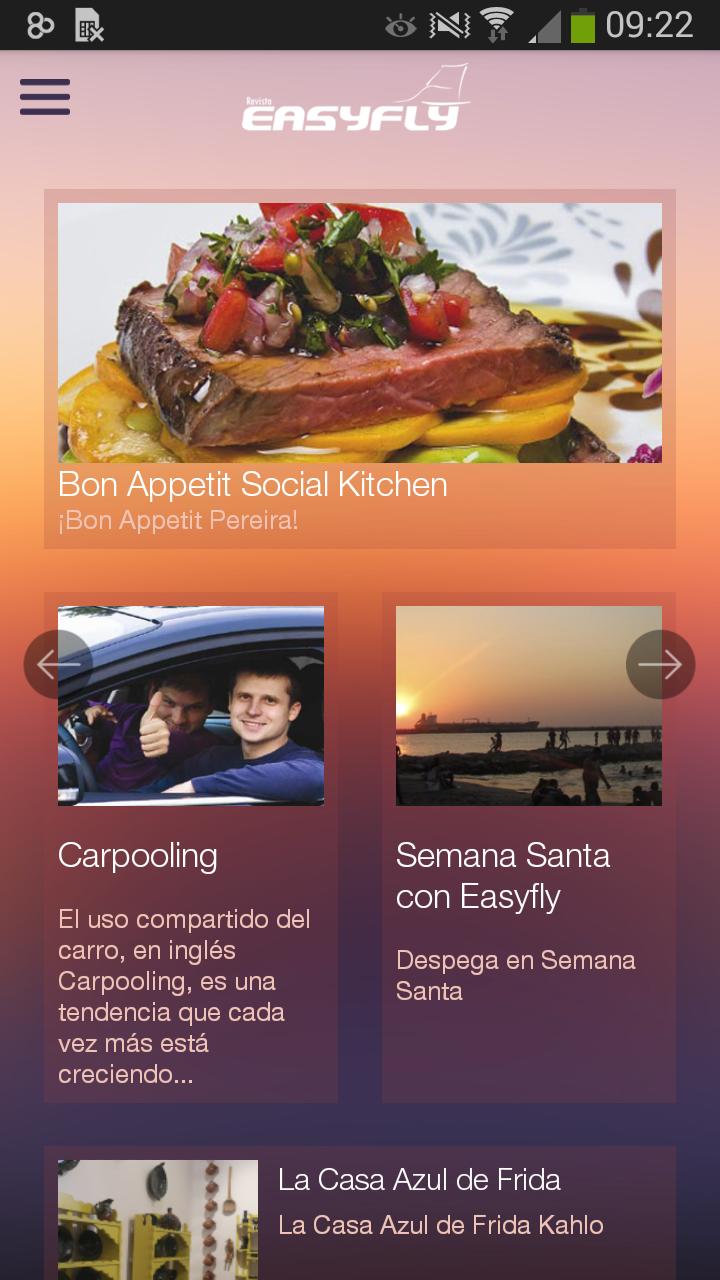Go to previous articles with left arrow
720x1280 pixels.
click(x=58, y=664)
